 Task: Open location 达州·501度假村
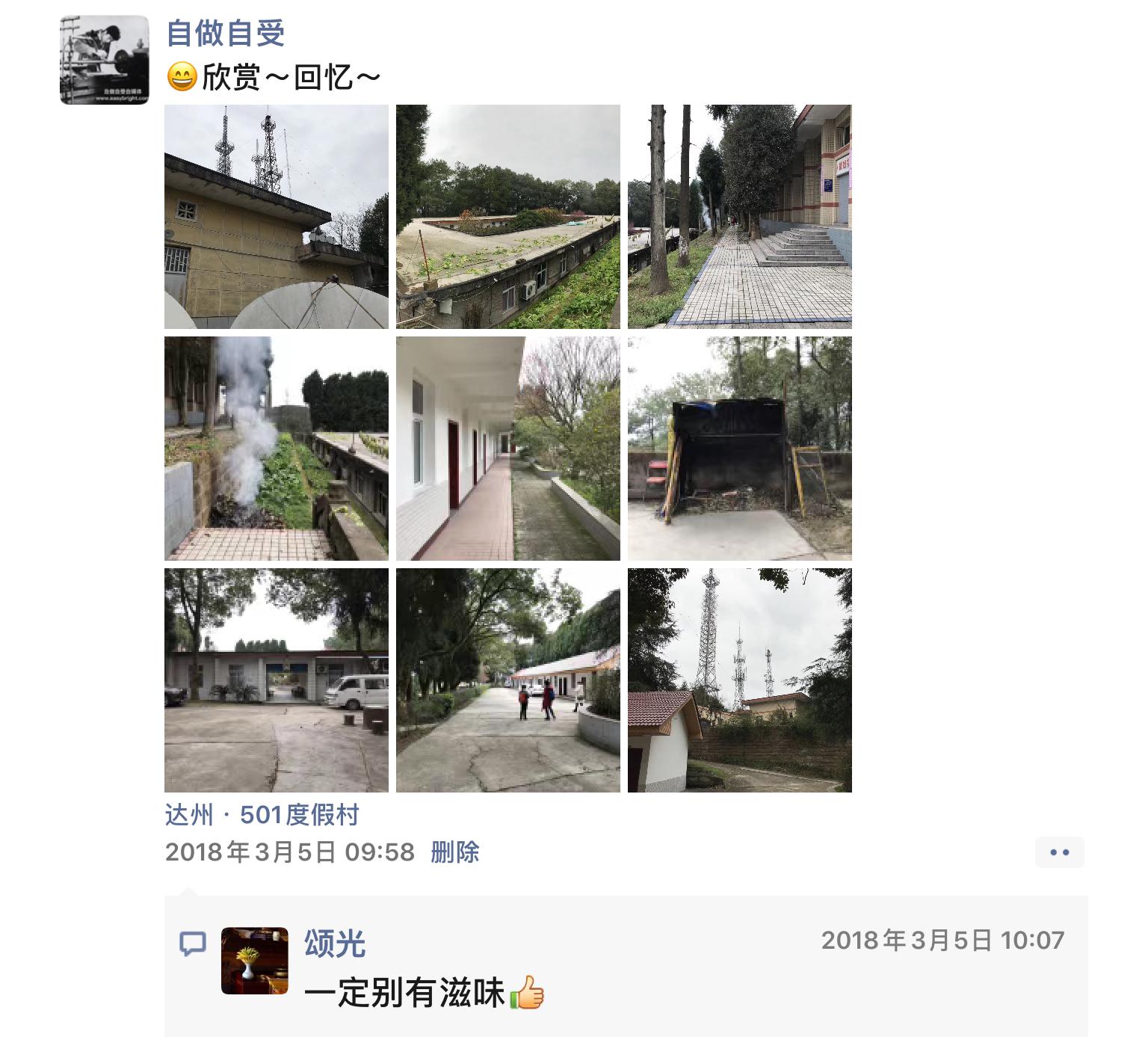[262, 814]
